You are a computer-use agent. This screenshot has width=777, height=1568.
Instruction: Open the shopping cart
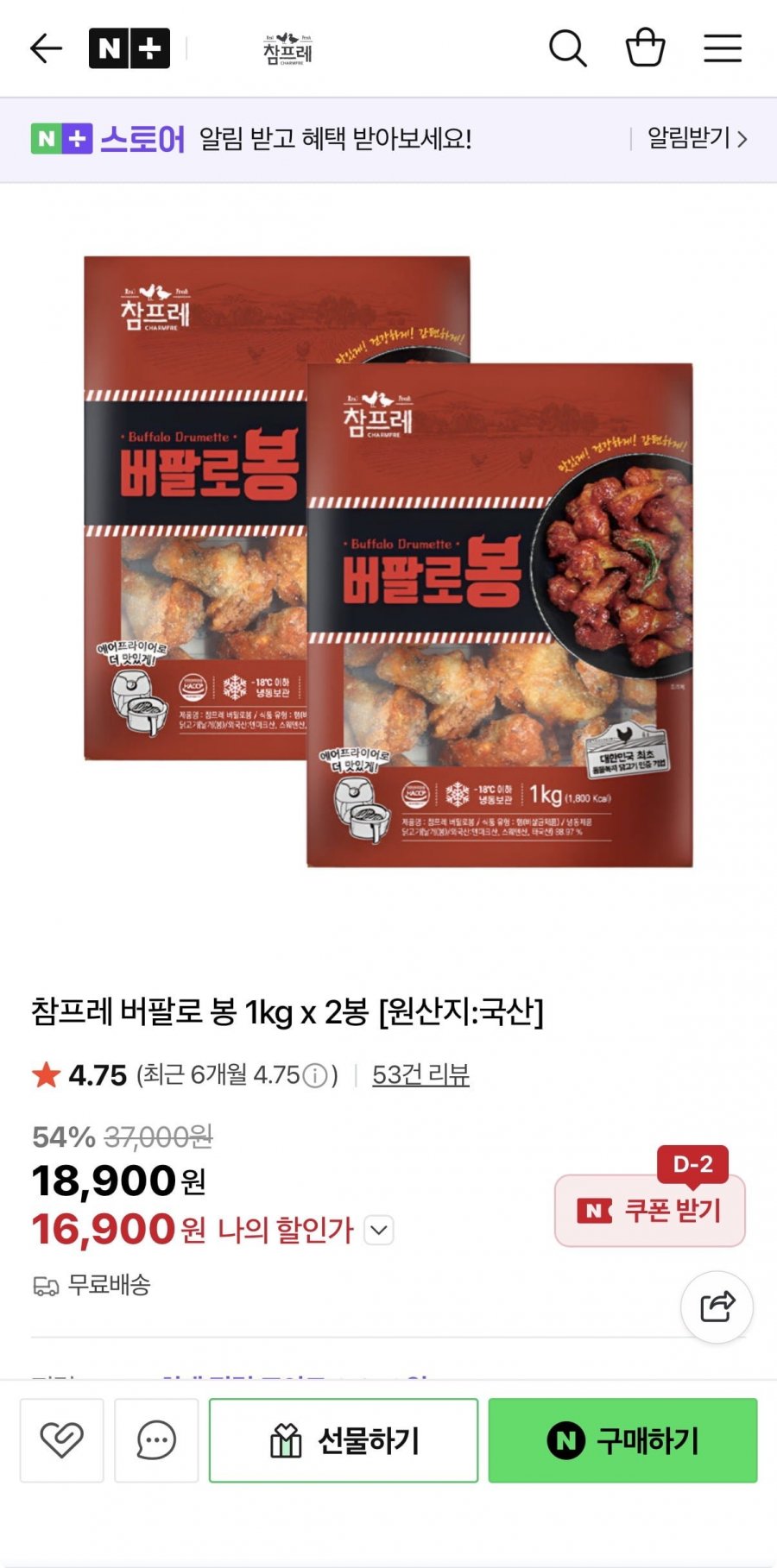pyautogui.click(x=645, y=48)
